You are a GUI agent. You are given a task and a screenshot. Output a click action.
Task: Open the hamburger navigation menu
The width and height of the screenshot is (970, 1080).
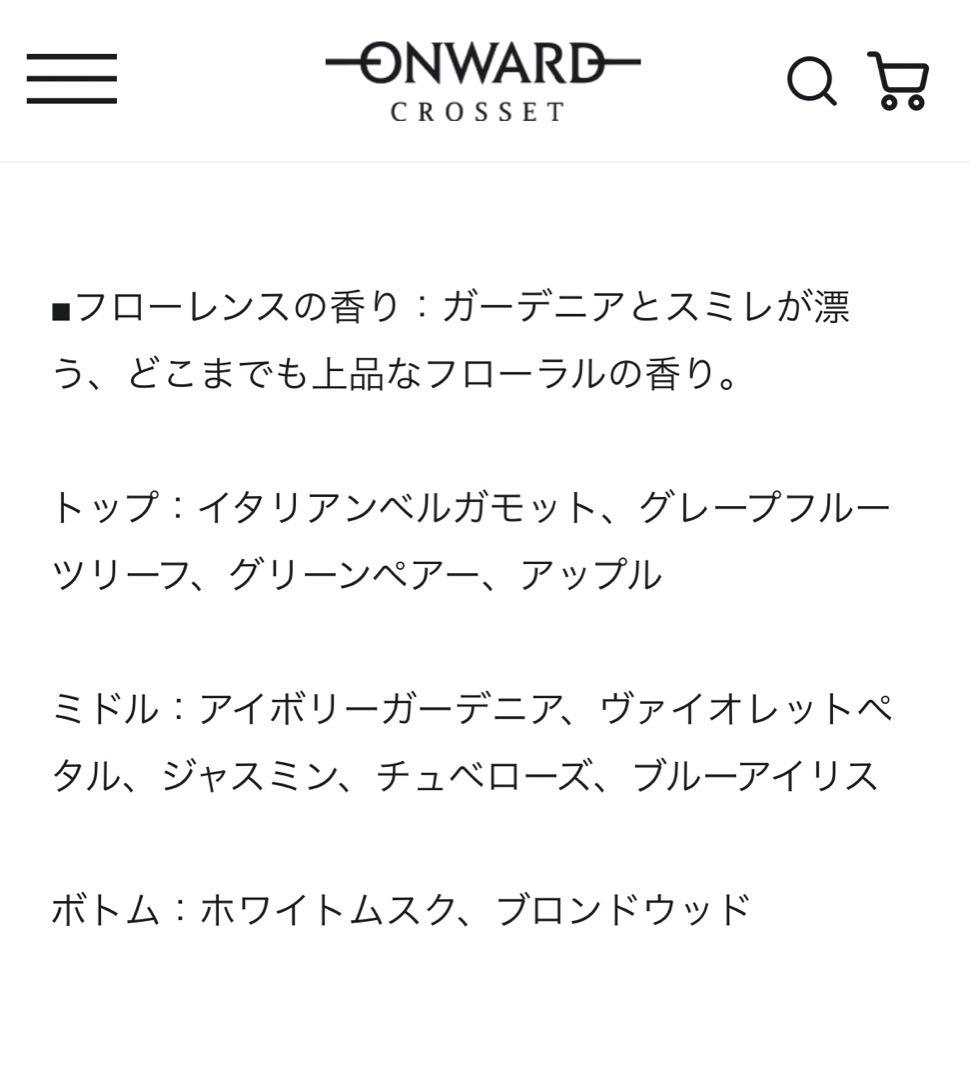click(x=71, y=79)
